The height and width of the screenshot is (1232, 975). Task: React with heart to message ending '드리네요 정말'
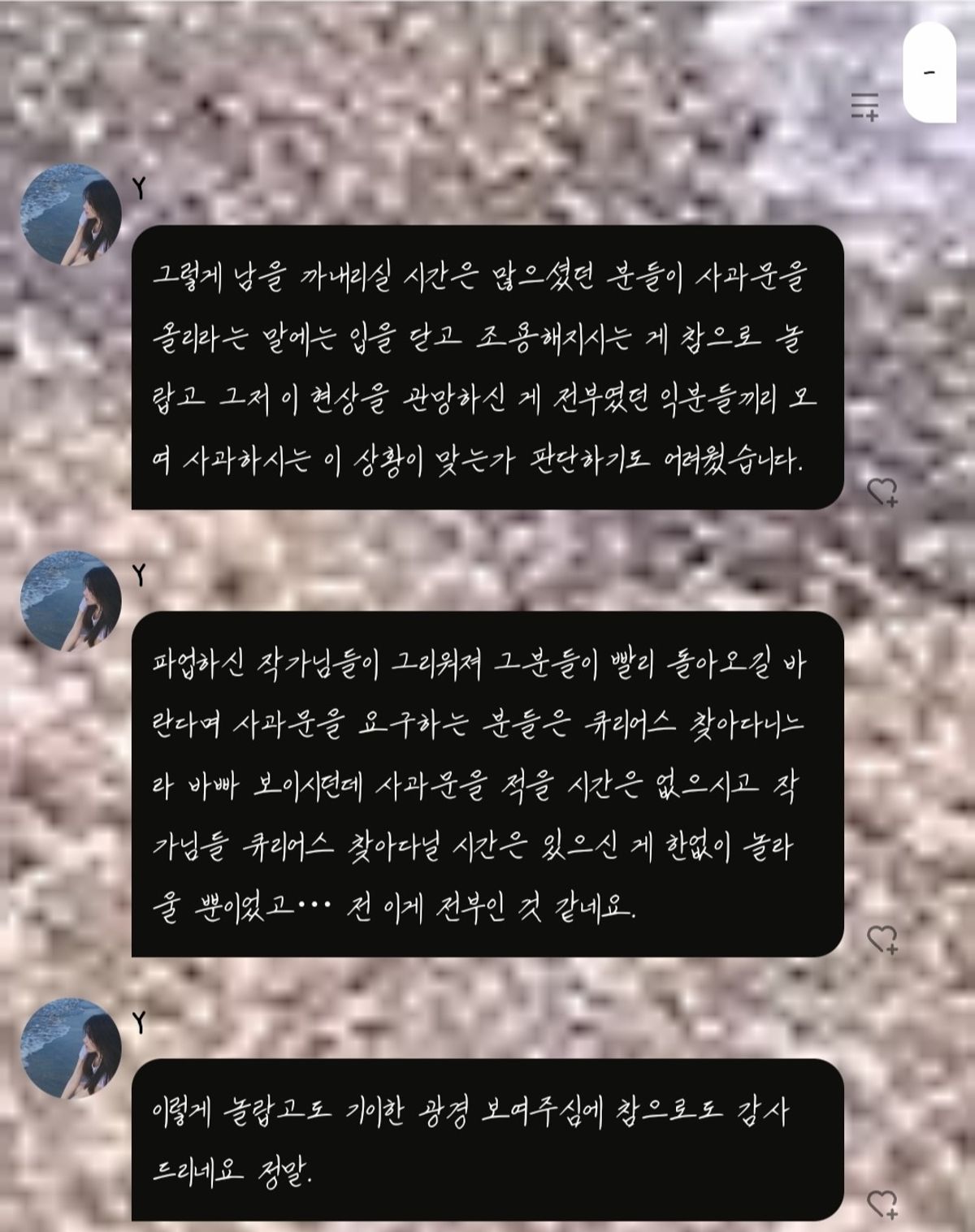pos(882,1203)
